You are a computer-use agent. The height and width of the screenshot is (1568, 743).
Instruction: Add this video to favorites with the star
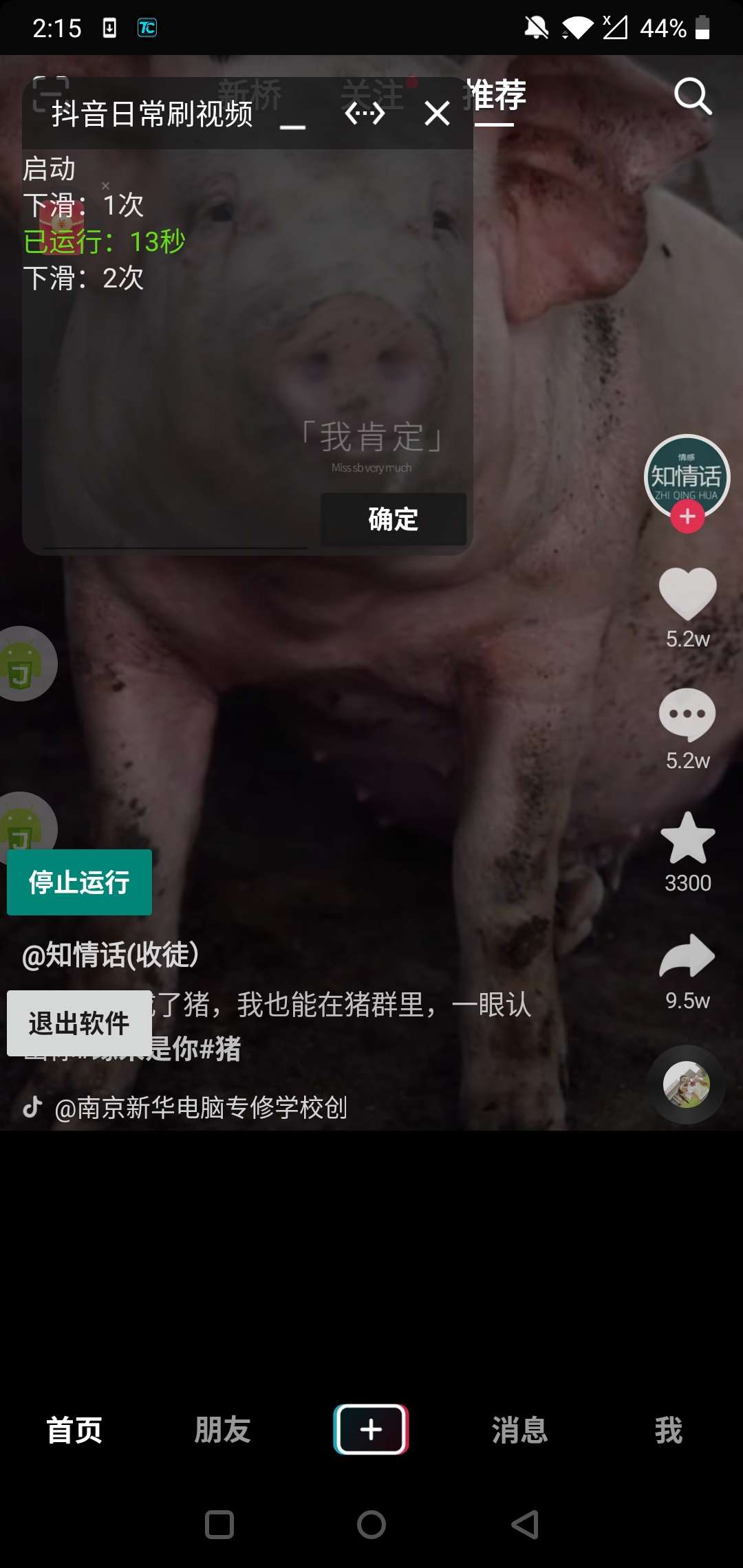(687, 838)
